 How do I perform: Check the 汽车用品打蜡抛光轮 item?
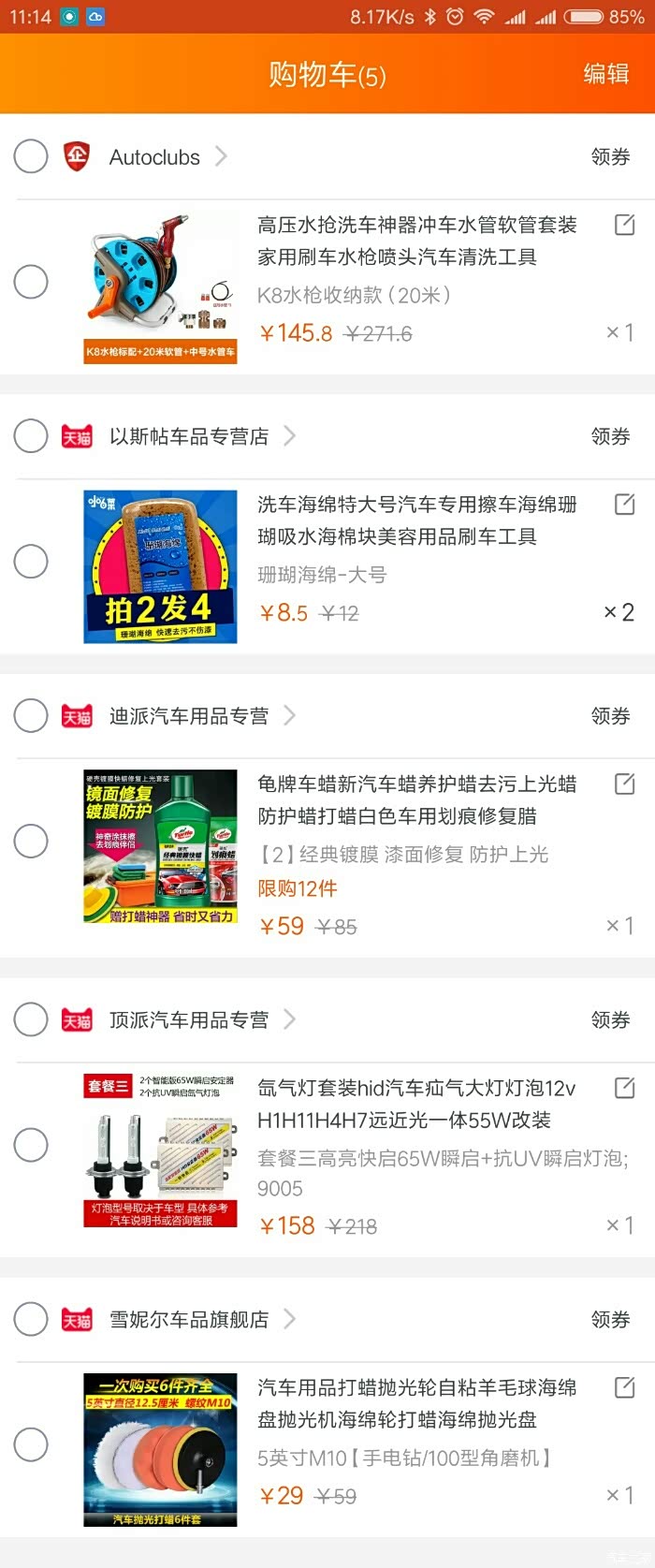31,1443
